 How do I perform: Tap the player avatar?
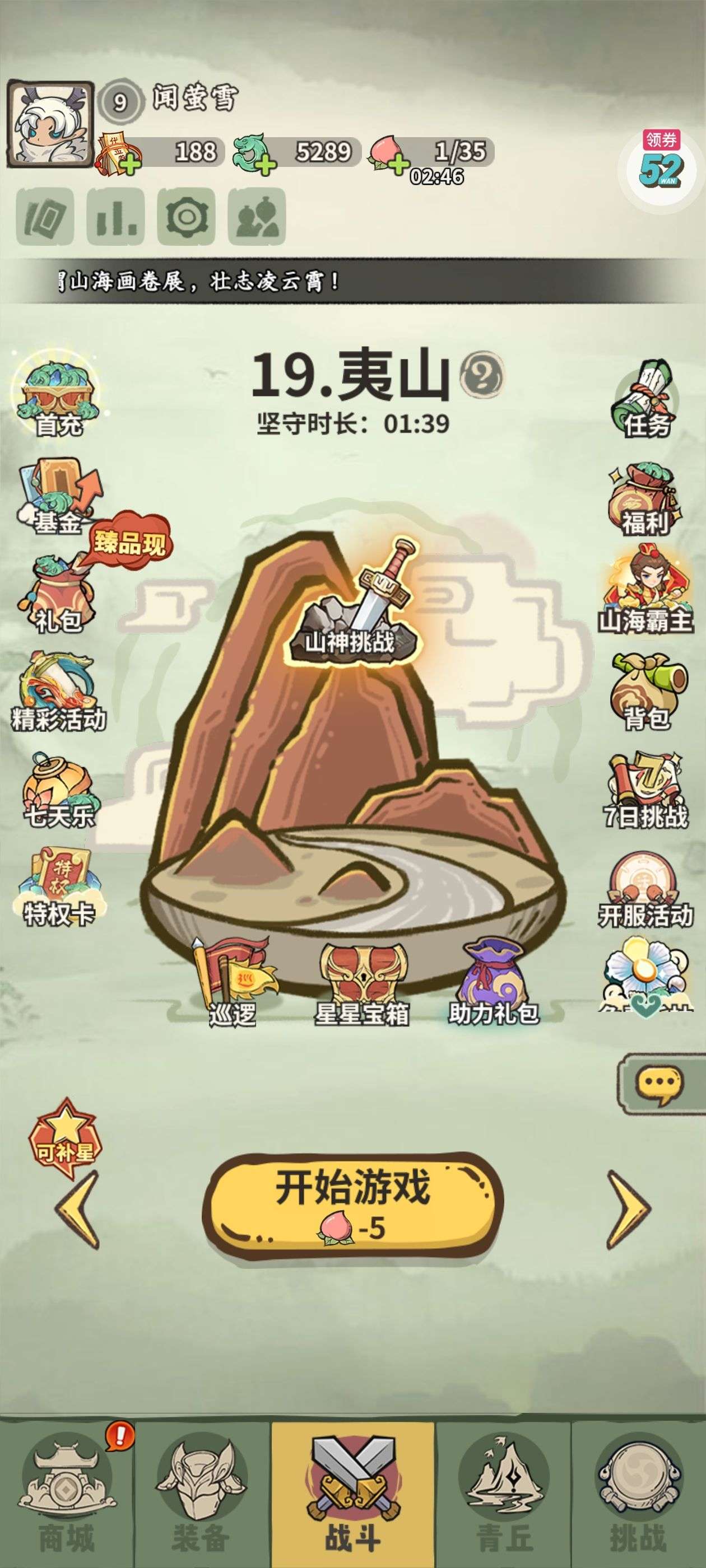point(50,124)
